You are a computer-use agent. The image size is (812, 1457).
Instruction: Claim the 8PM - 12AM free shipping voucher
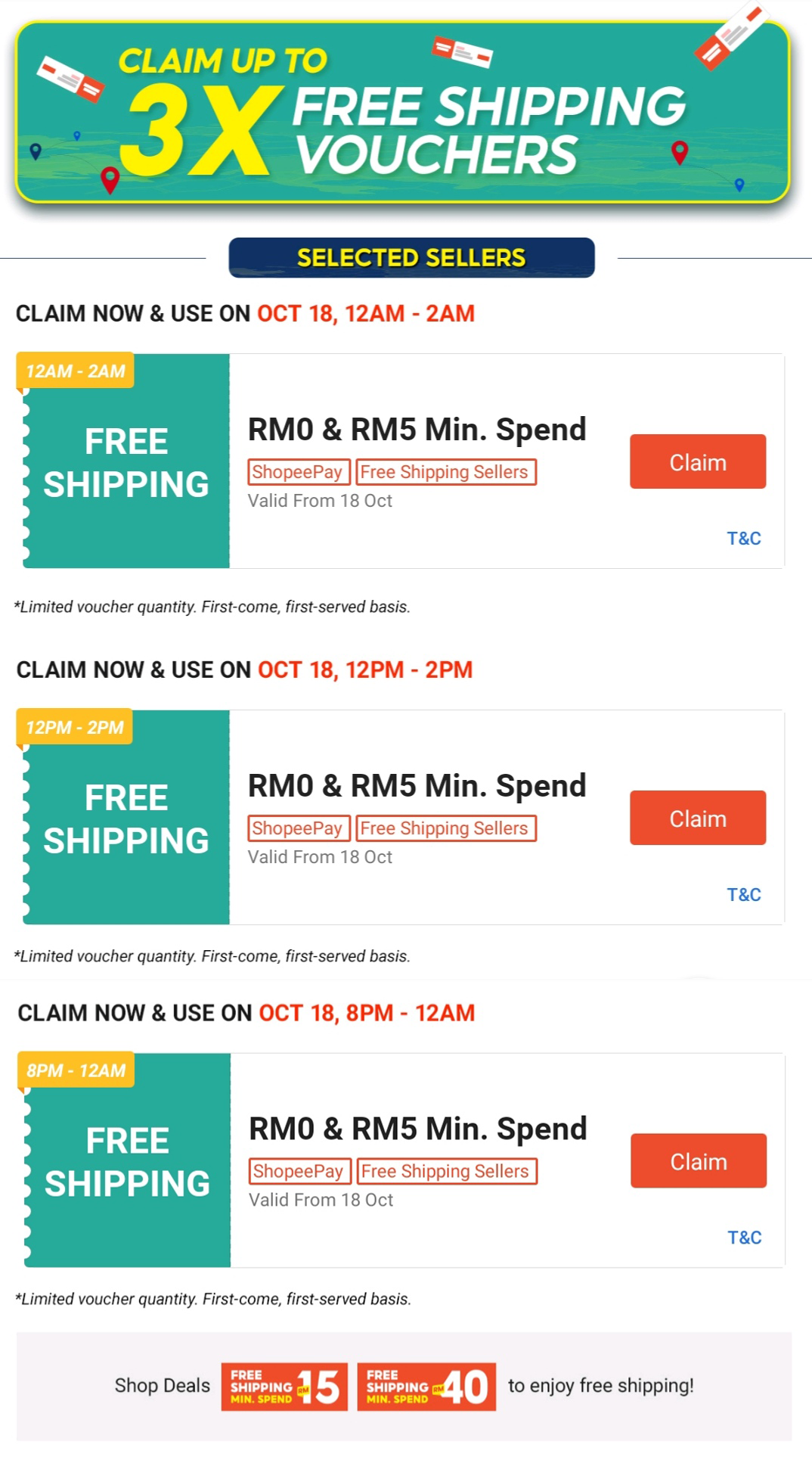pos(698,1160)
